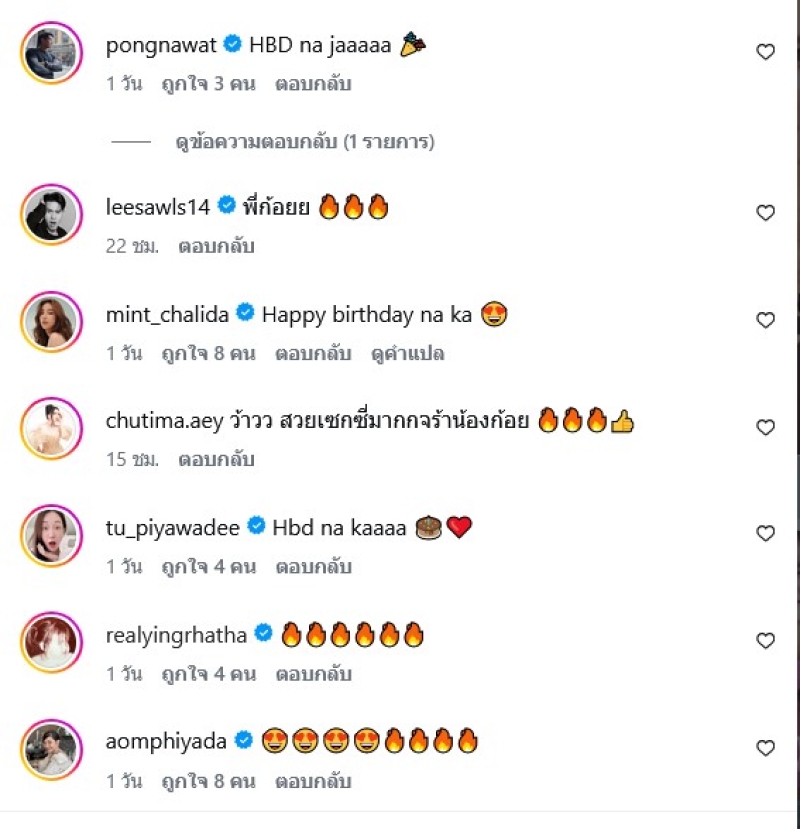Open pongnawat's profile via username
The height and width of the screenshot is (829, 800).
pos(161,45)
